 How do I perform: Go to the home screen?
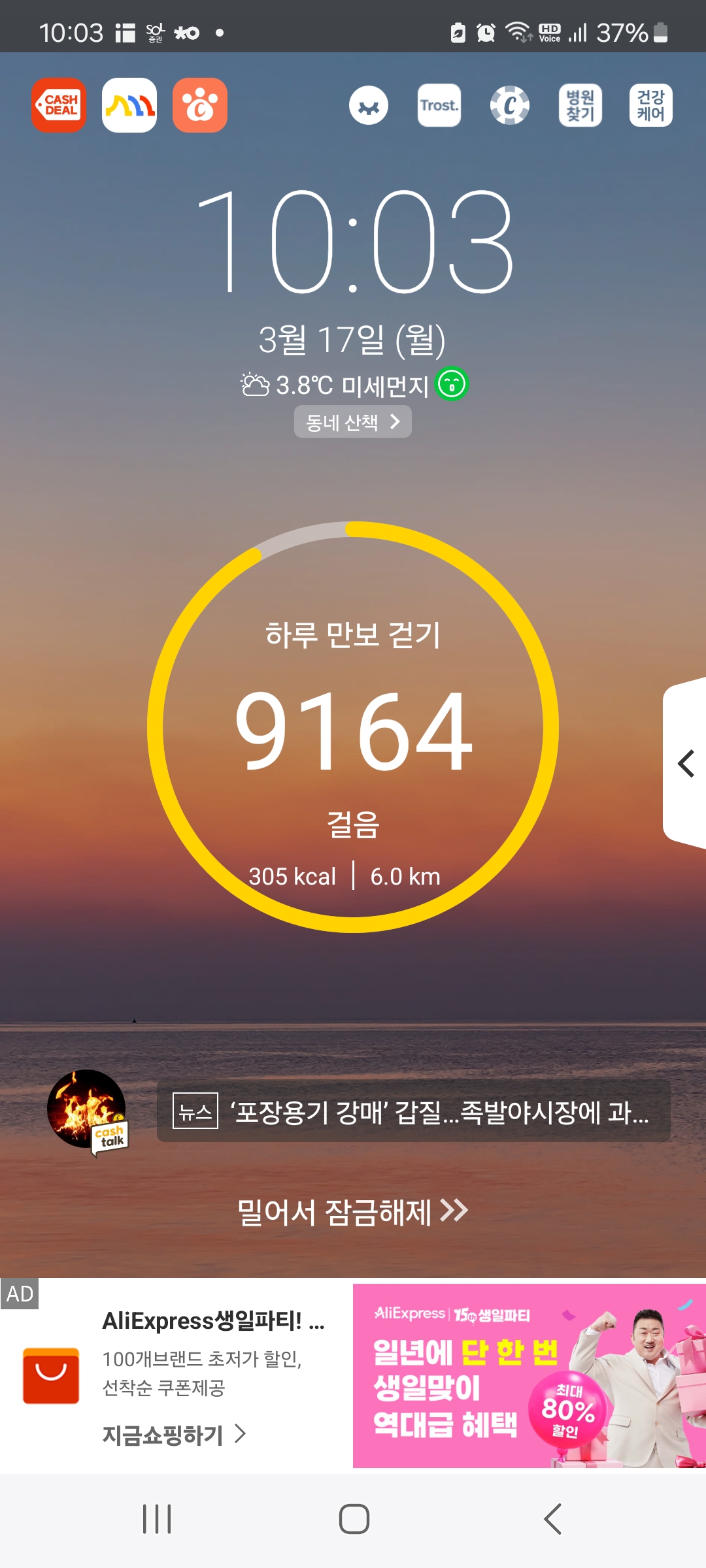tap(354, 1519)
